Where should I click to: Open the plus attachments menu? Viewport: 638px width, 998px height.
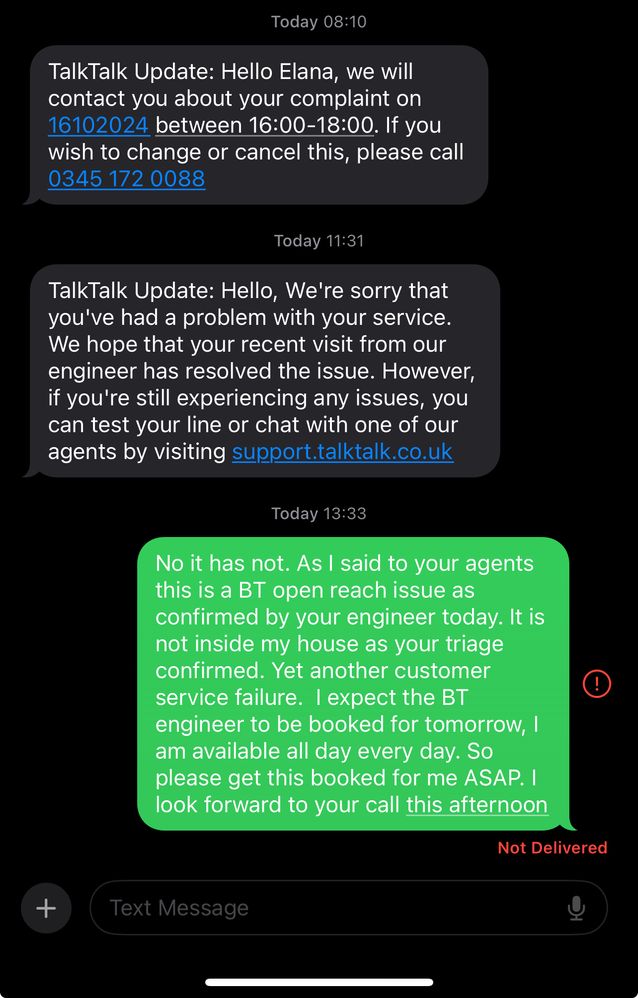[46, 908]
